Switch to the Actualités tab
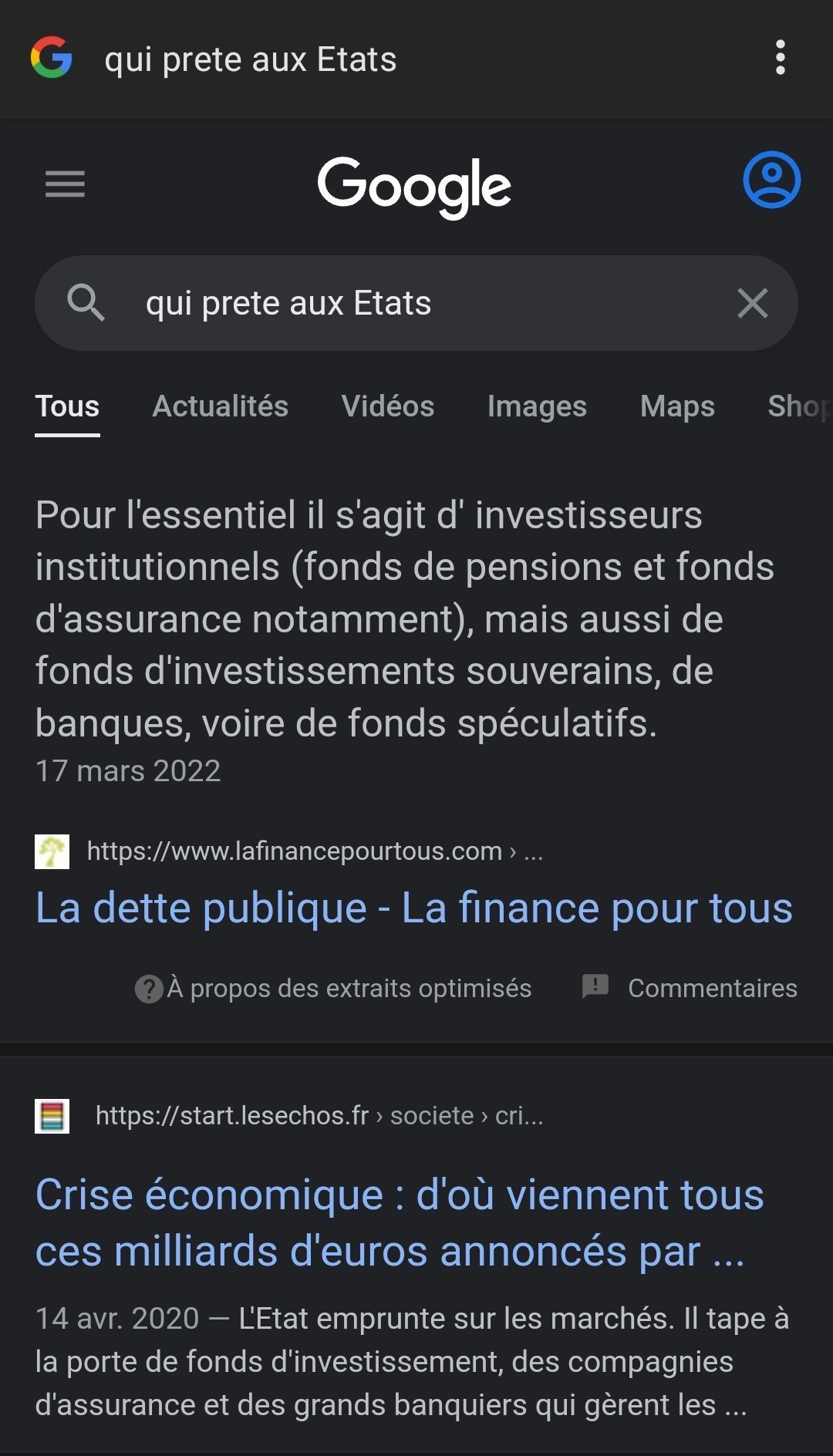The height and width of the screenshot is (1456, 833). point(220,406)
